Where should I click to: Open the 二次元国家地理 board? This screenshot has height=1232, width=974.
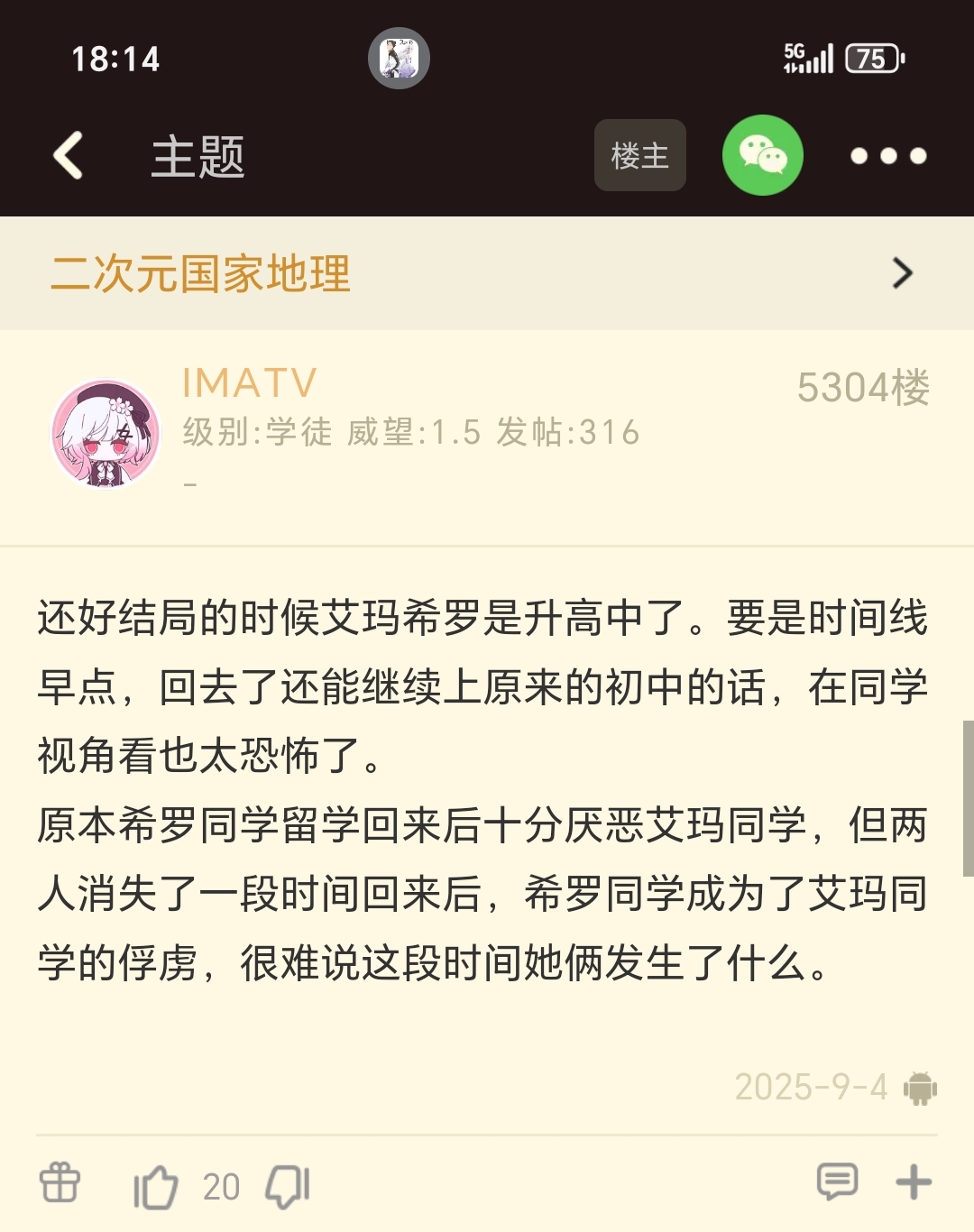tap(487, 273)
